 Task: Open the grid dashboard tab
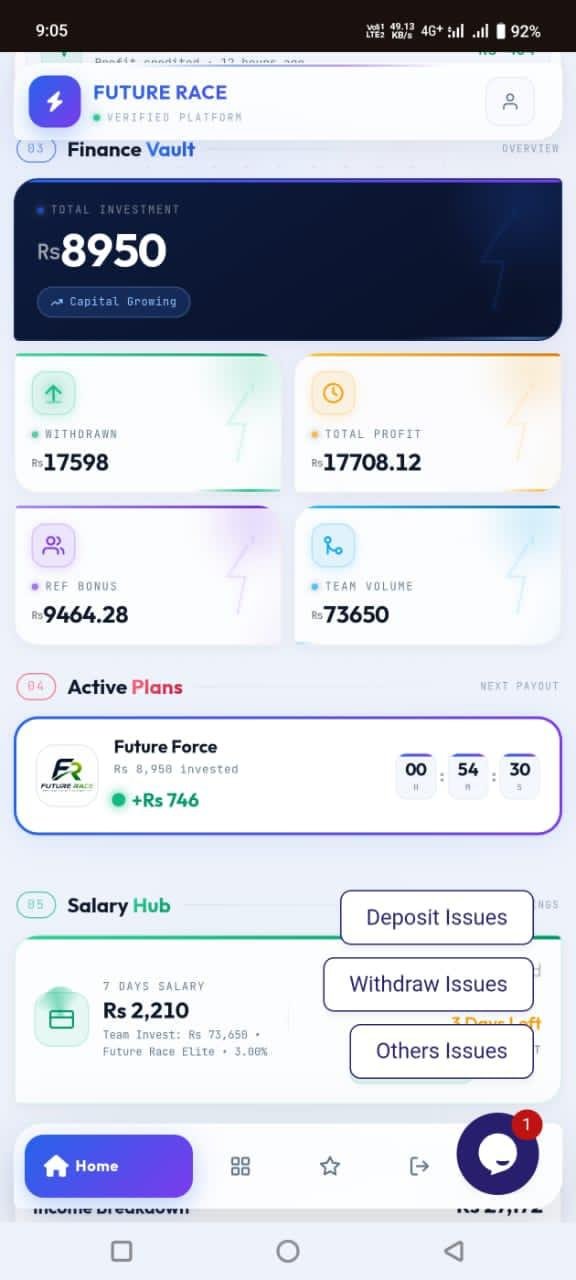(240, 1166)
